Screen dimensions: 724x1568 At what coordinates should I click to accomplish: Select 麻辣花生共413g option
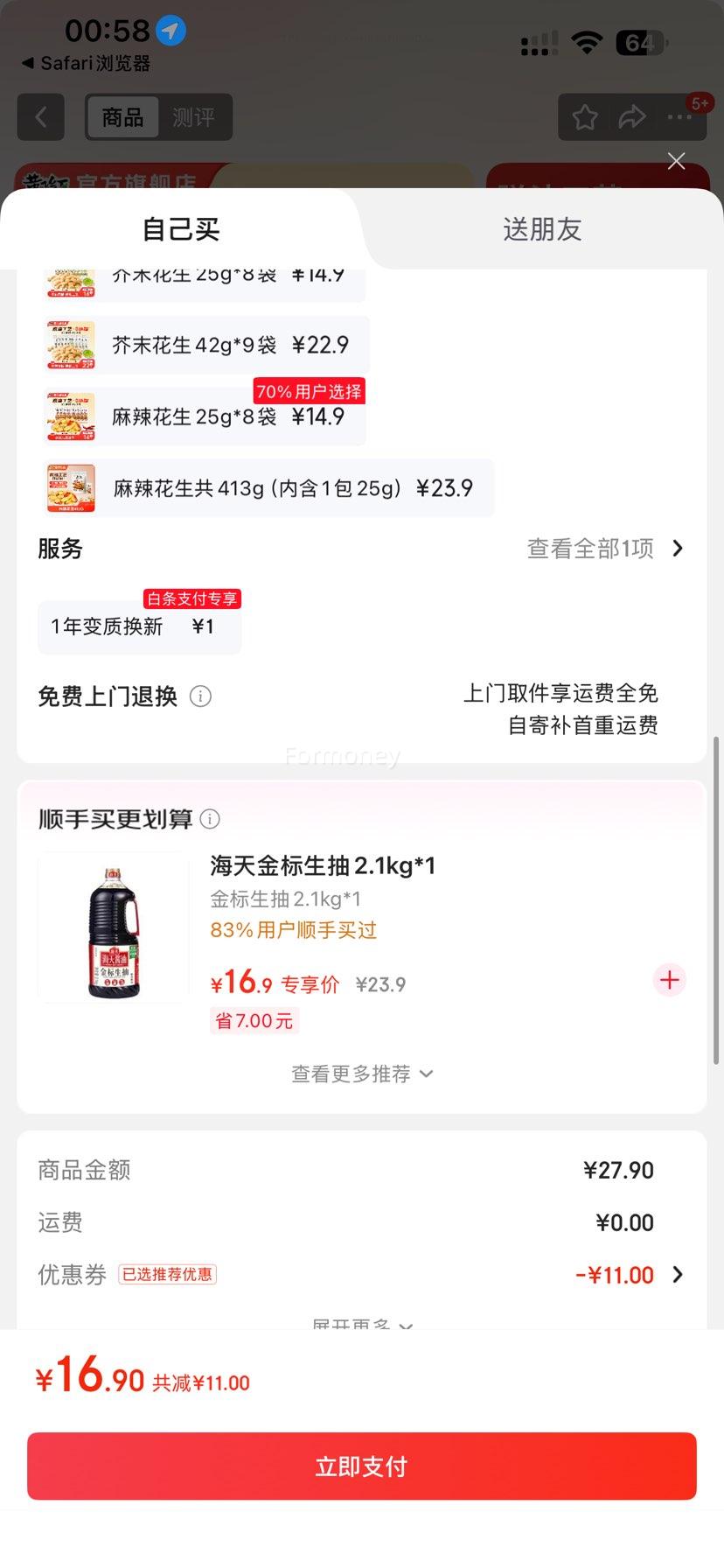click(268, 488)
